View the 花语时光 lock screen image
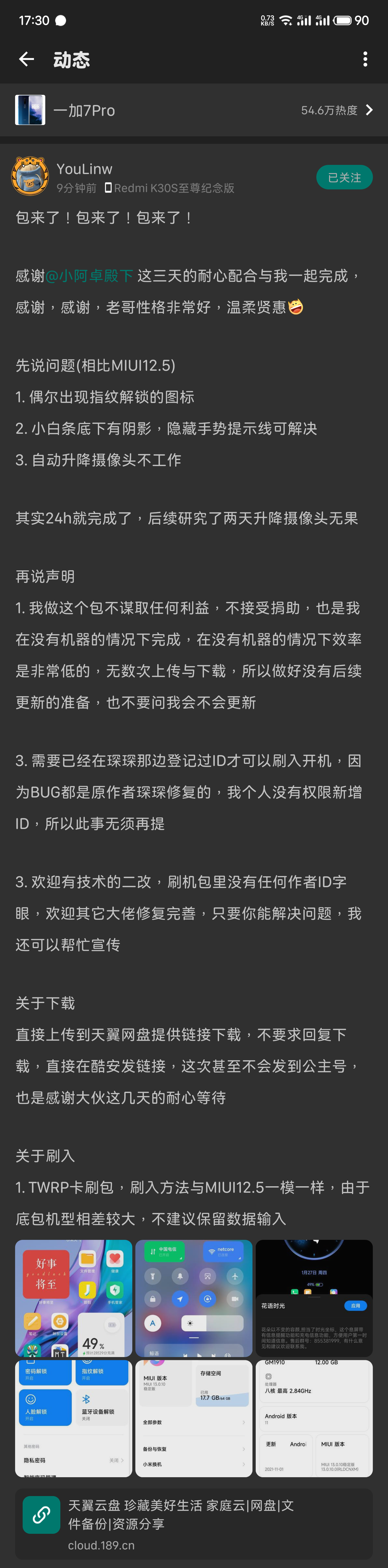388x1568 pixels. 314,1298
